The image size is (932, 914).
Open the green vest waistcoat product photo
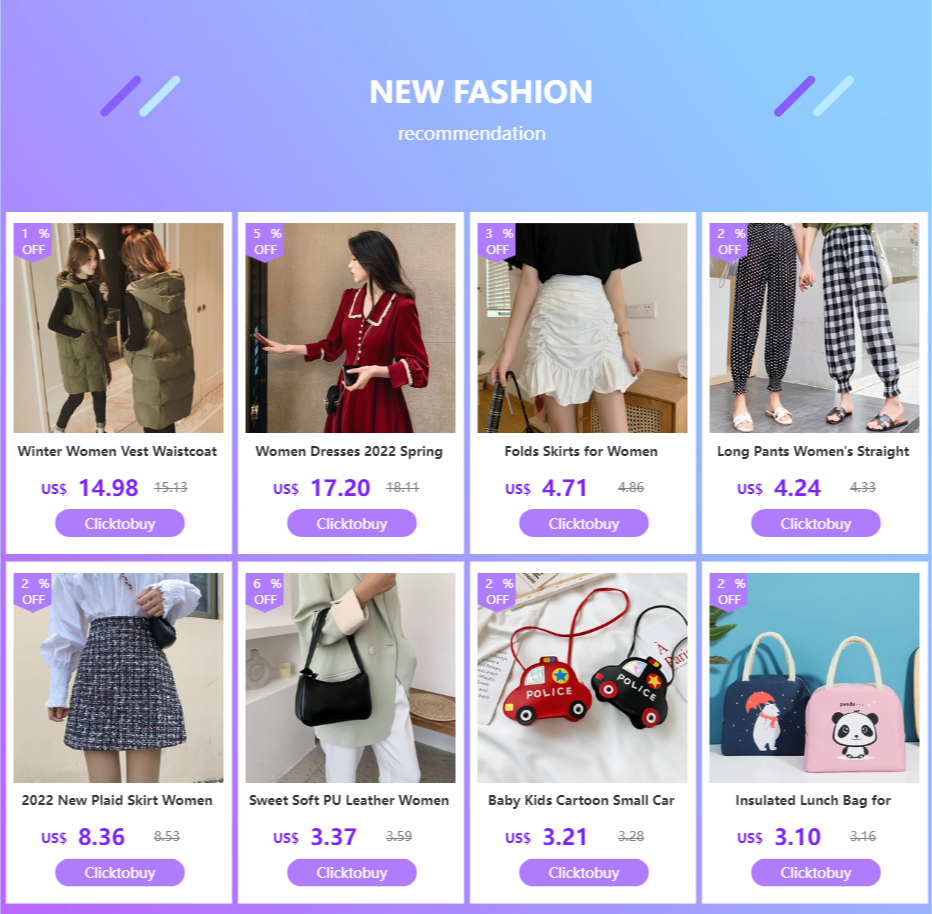point(118,328)
